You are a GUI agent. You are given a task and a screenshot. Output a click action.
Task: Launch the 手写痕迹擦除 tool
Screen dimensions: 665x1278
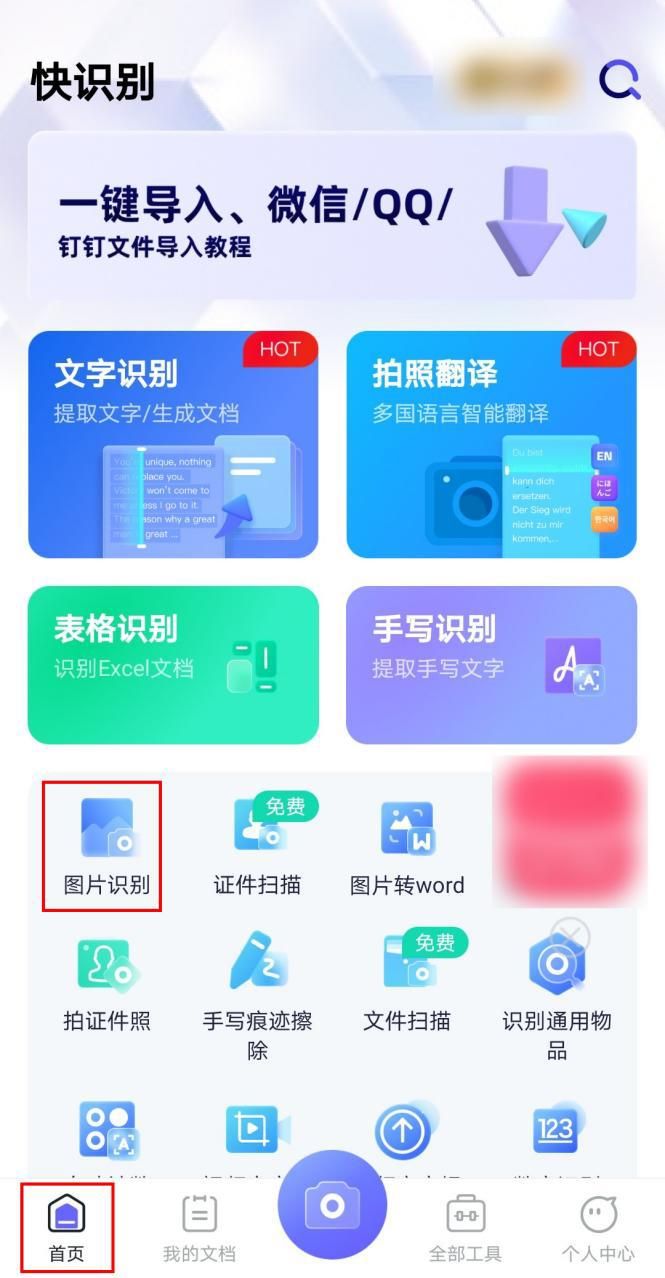tap(258, 990)
